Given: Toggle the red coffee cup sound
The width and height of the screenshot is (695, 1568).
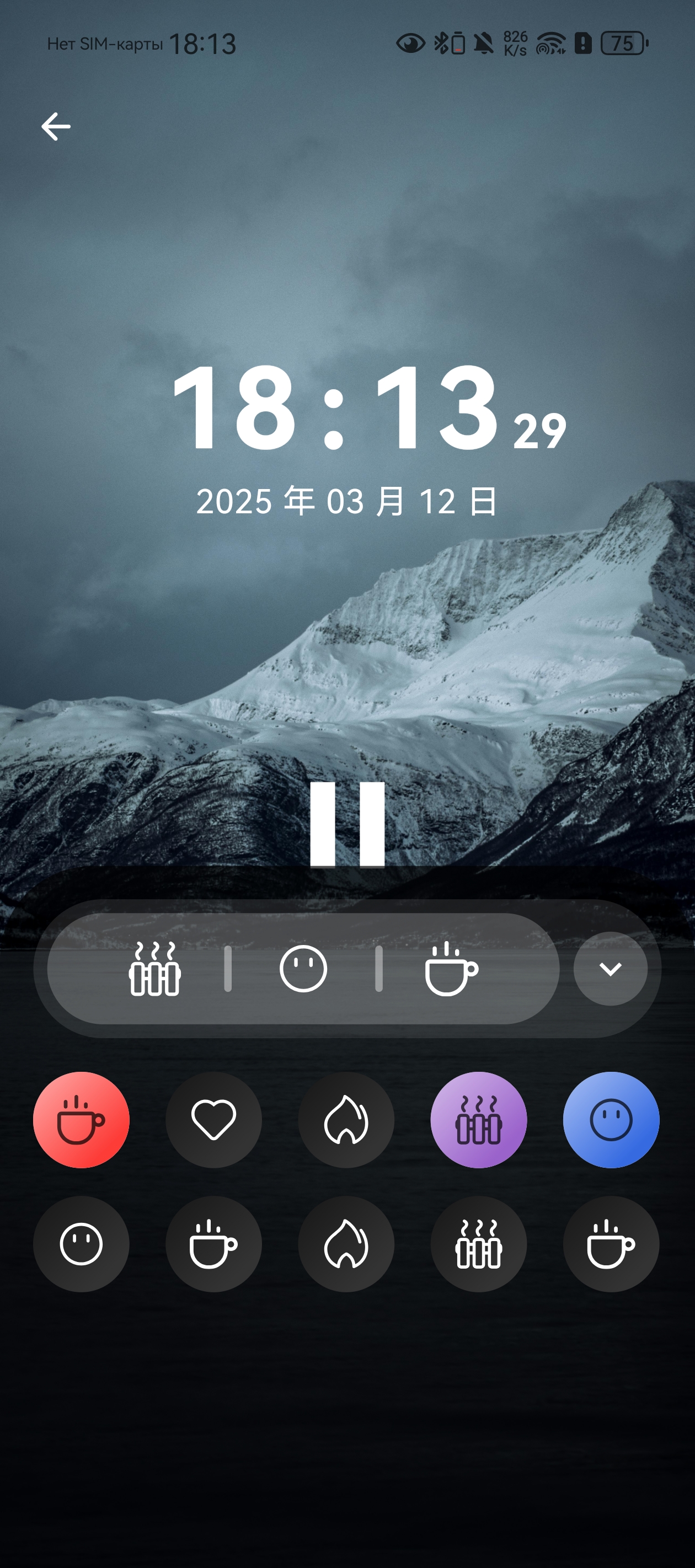Looking at the screenshot, I should coord(81,1120).
